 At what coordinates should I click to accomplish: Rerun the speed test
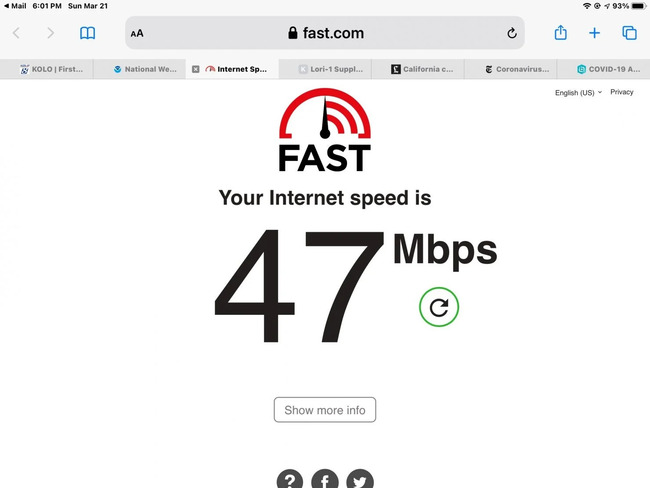438,307
